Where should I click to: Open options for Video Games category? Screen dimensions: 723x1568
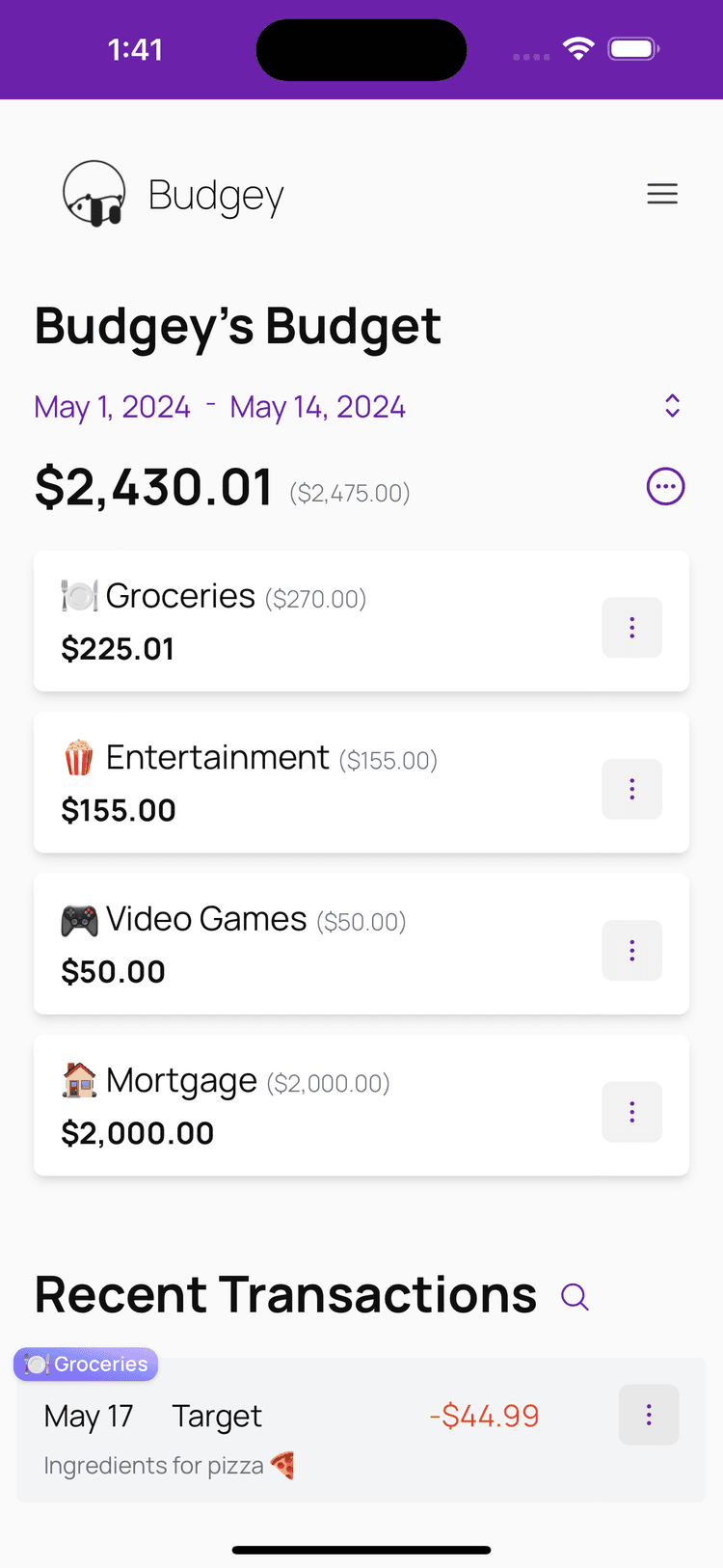[x=631, y=951]
